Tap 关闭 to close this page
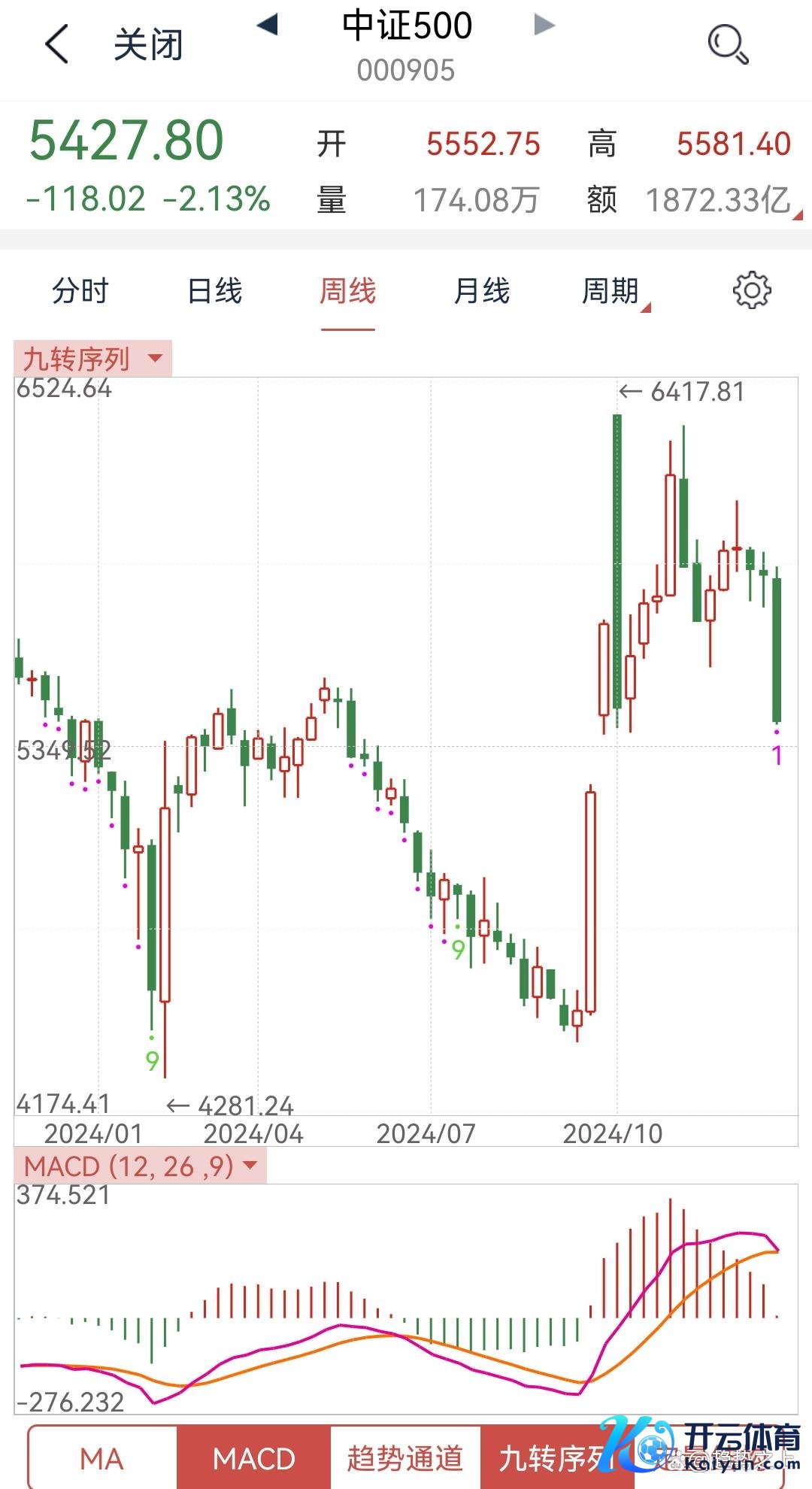 [x=148, y=45]
